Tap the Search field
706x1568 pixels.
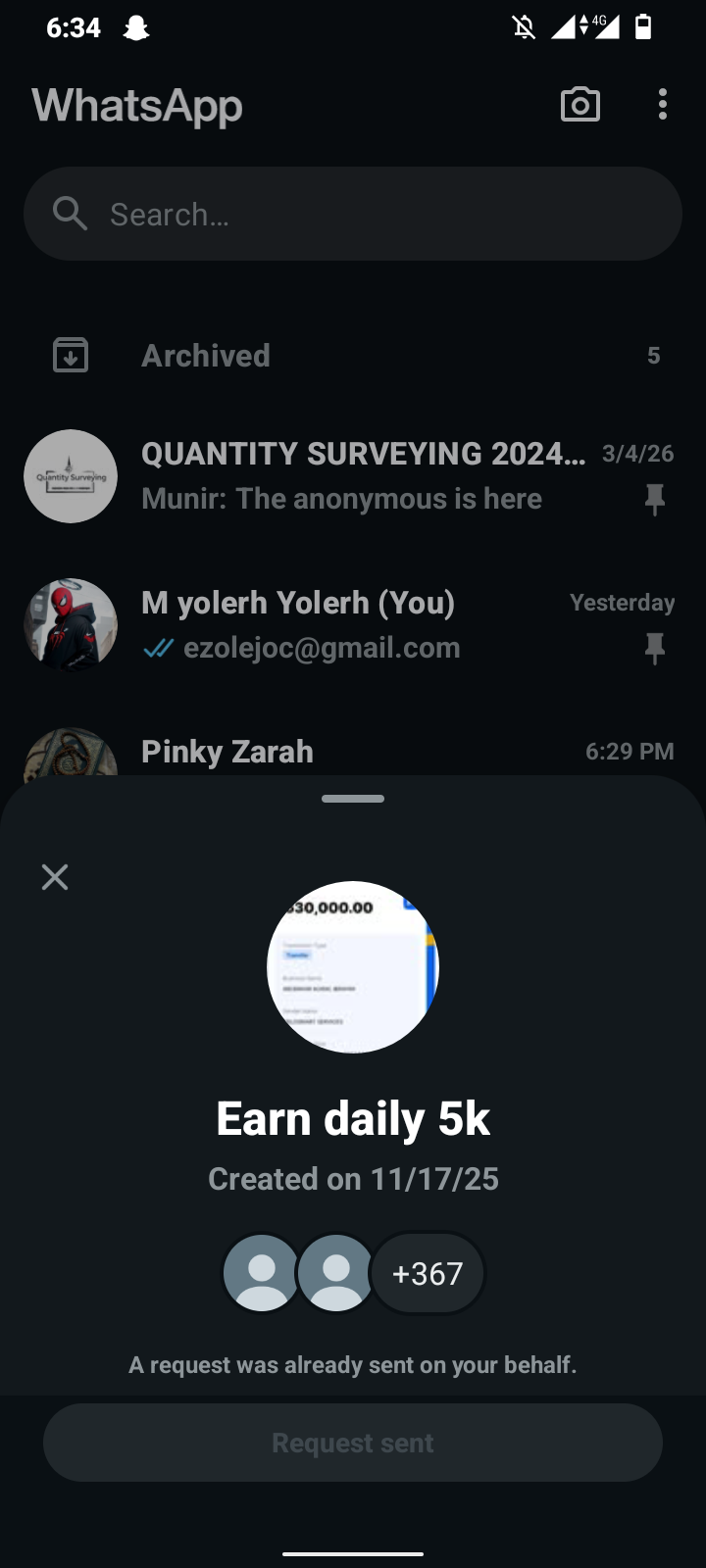coord(353,214)
